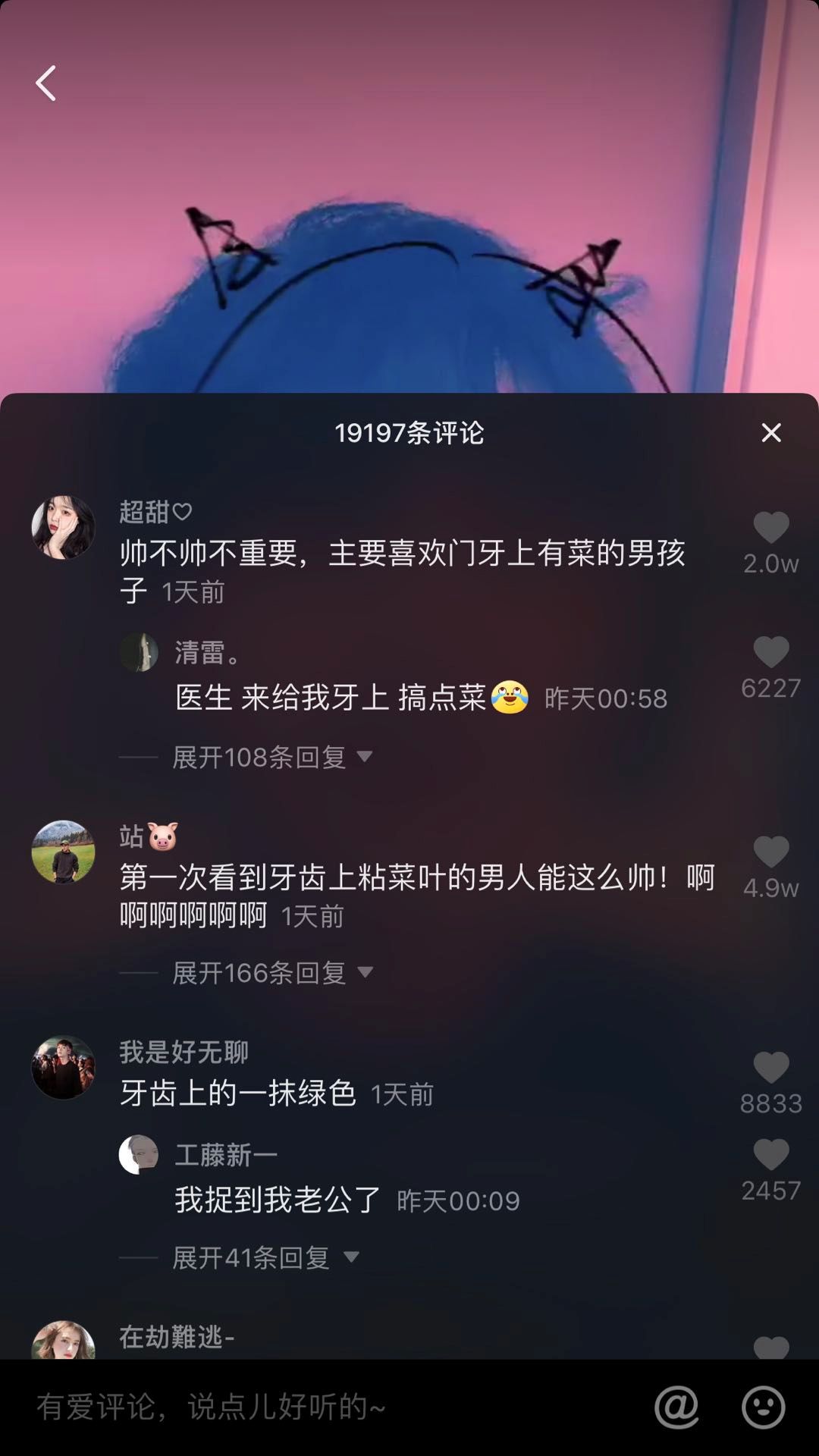This screenshot has height=1456, width=819.
Task: View 在劫難逃-'s profile avatar
Action: [63, 1342]
